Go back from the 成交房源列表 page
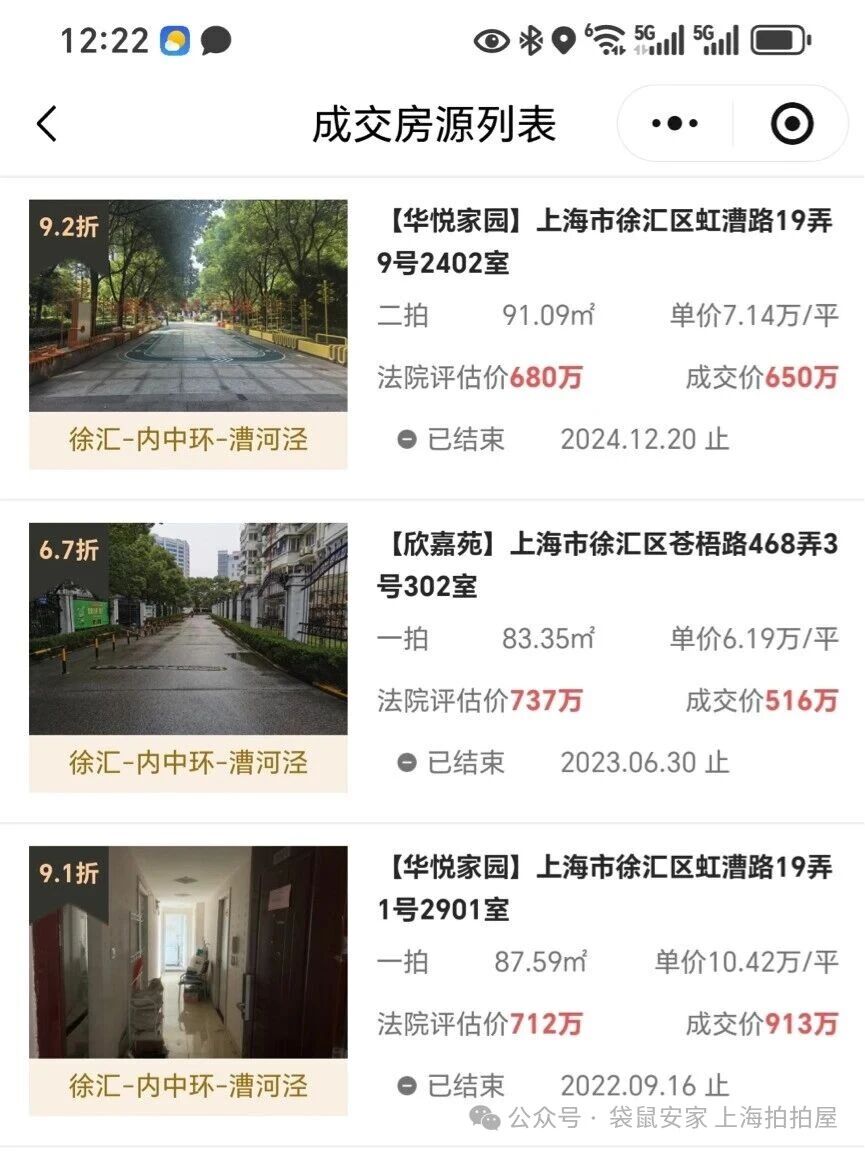Image resolution: width=865 pixels, height=1152 pixels. tap(47, 125)
